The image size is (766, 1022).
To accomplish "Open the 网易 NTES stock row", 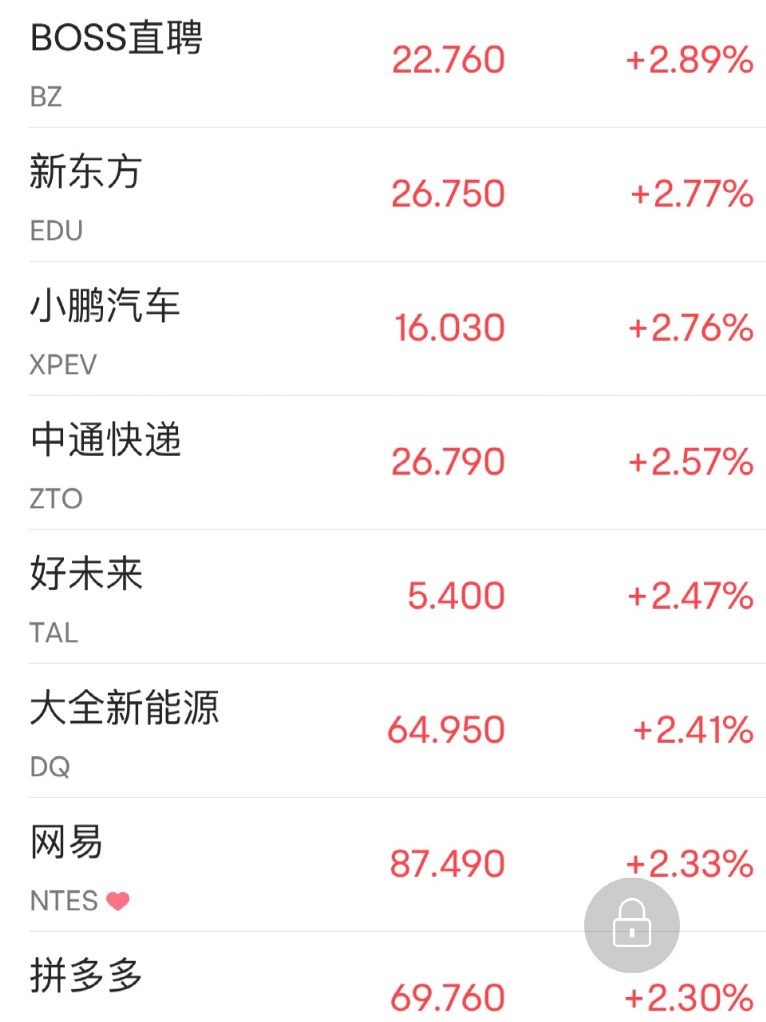I will [383, 864].
